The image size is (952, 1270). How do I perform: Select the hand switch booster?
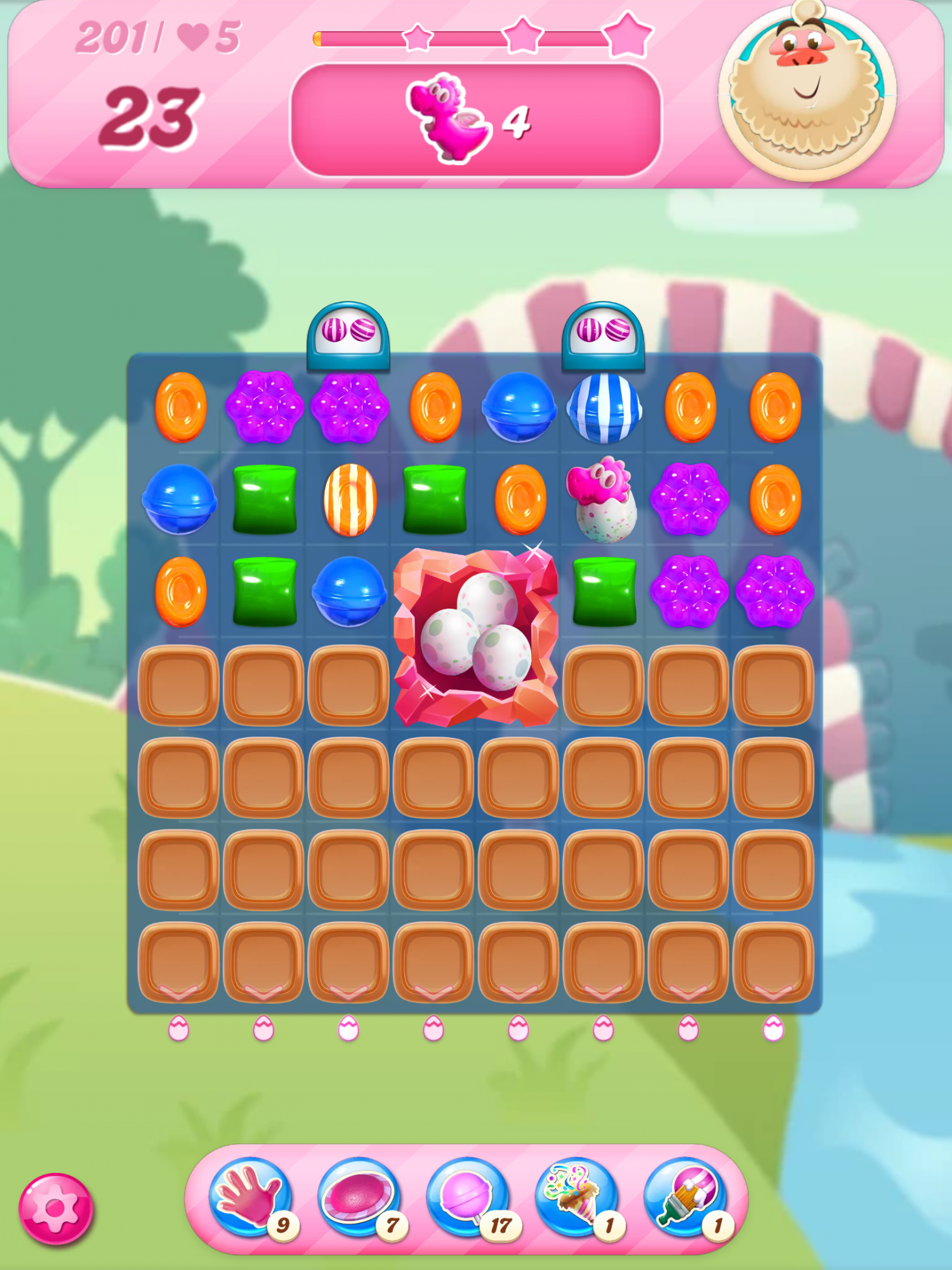249,1196
